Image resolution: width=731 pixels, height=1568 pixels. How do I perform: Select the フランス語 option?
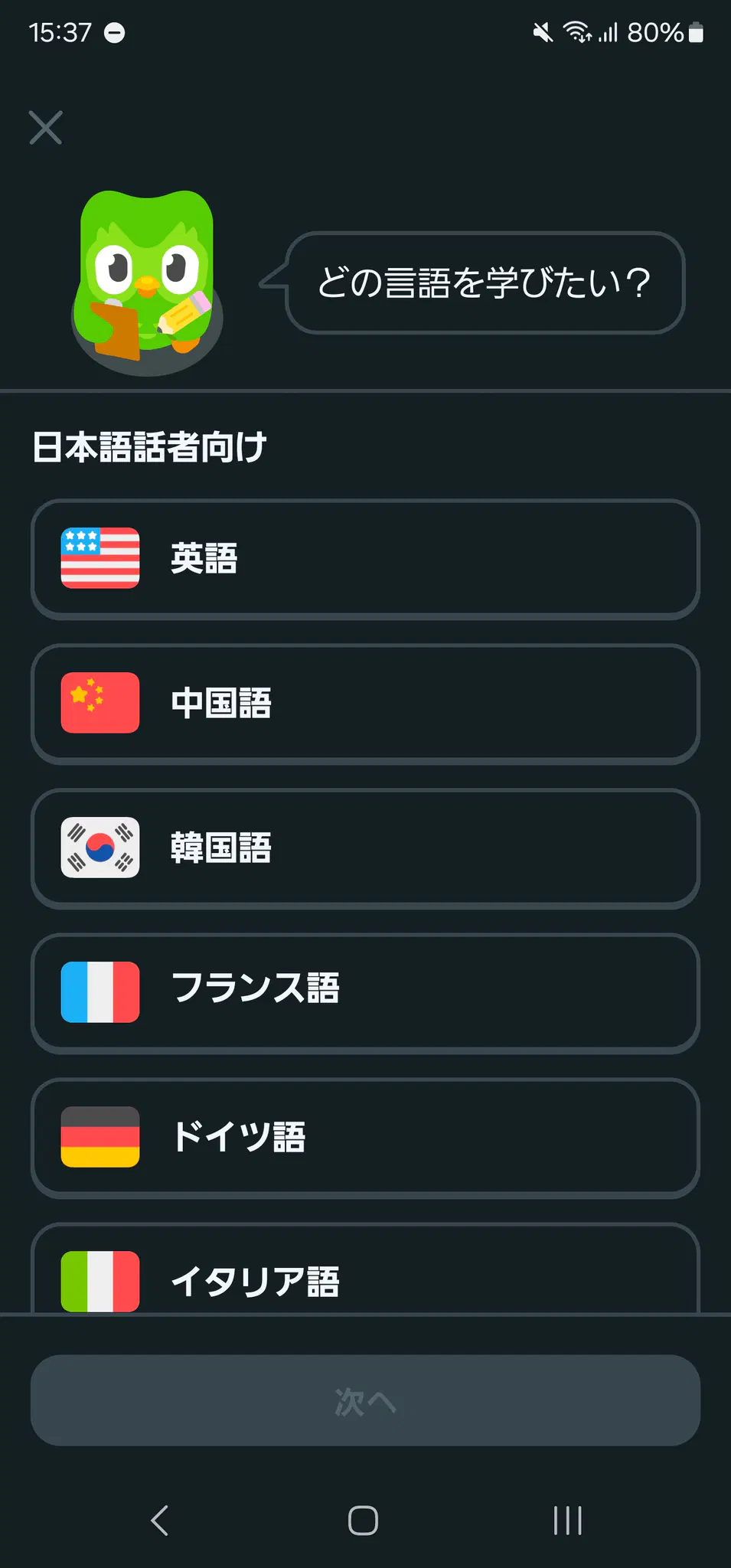[365, 993]
